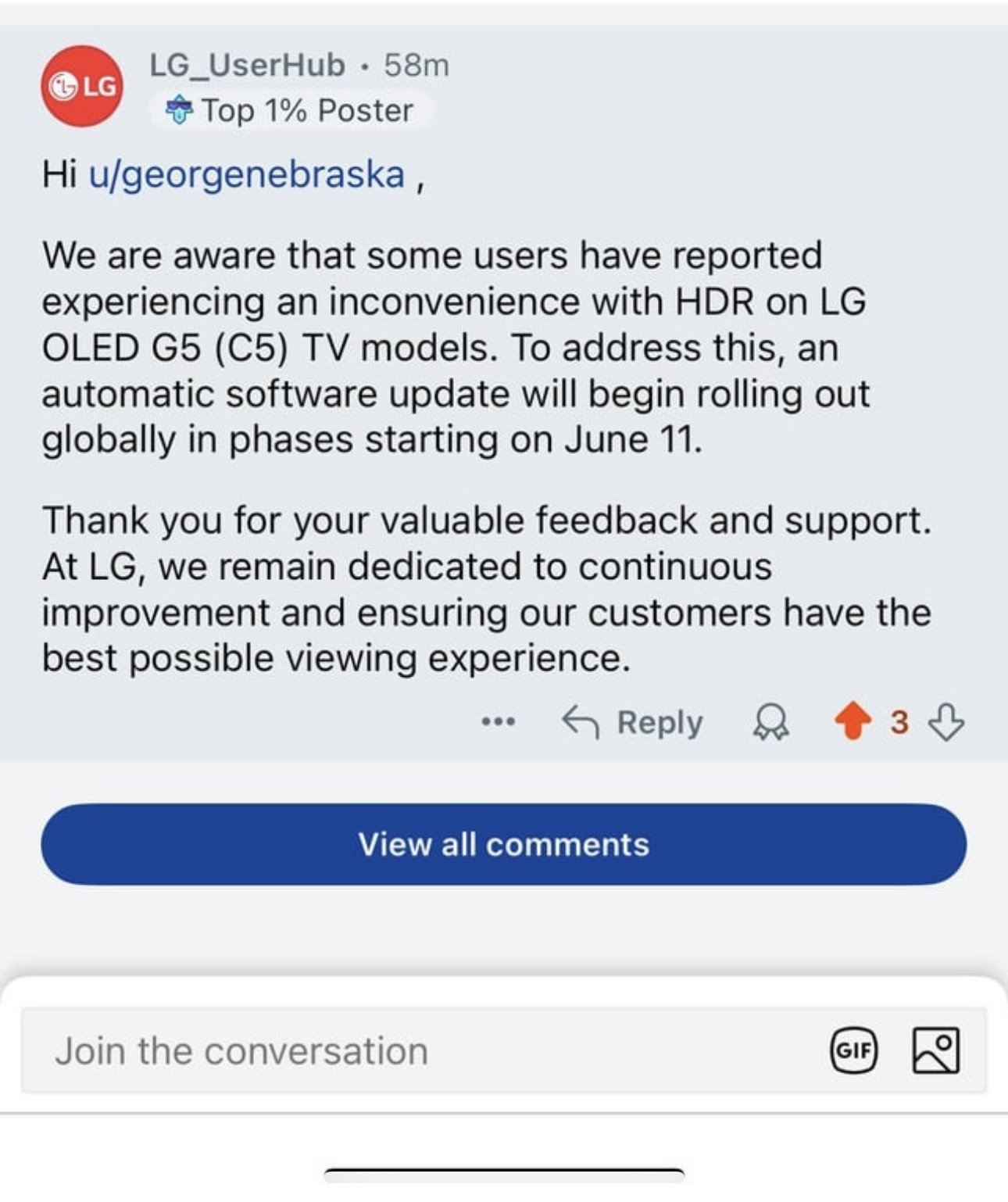Add a GIF to your comment
The height and width of the screenshot is (1202, 1008).
tap(853, 1050)
